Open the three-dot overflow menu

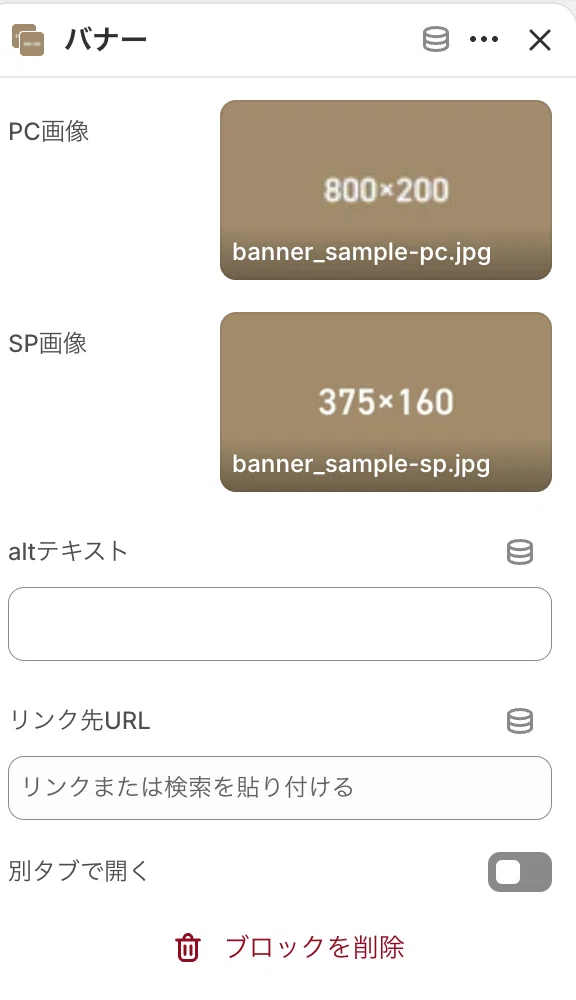[484, 40]
